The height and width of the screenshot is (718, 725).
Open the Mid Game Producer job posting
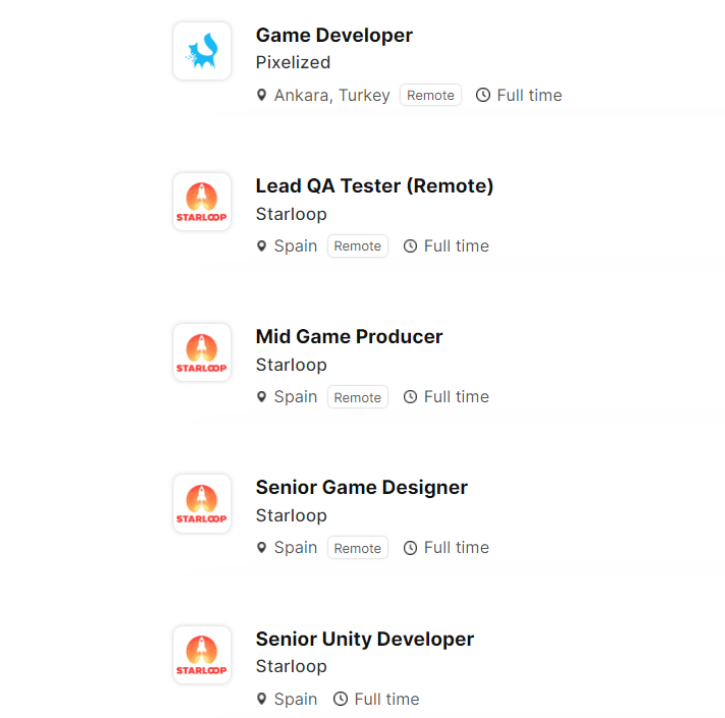click(x=349, y=337)
